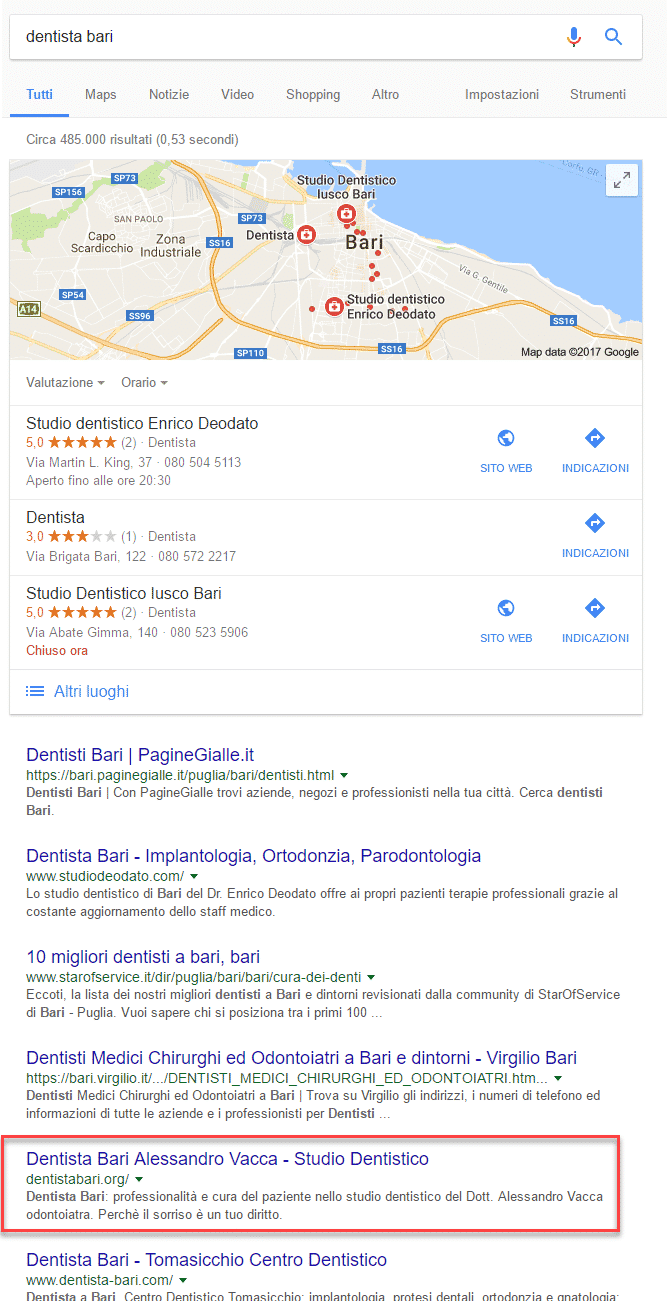Tap the voice search microphone icon
Viewport: 667px width, 1301px height.
click(573, 37)
